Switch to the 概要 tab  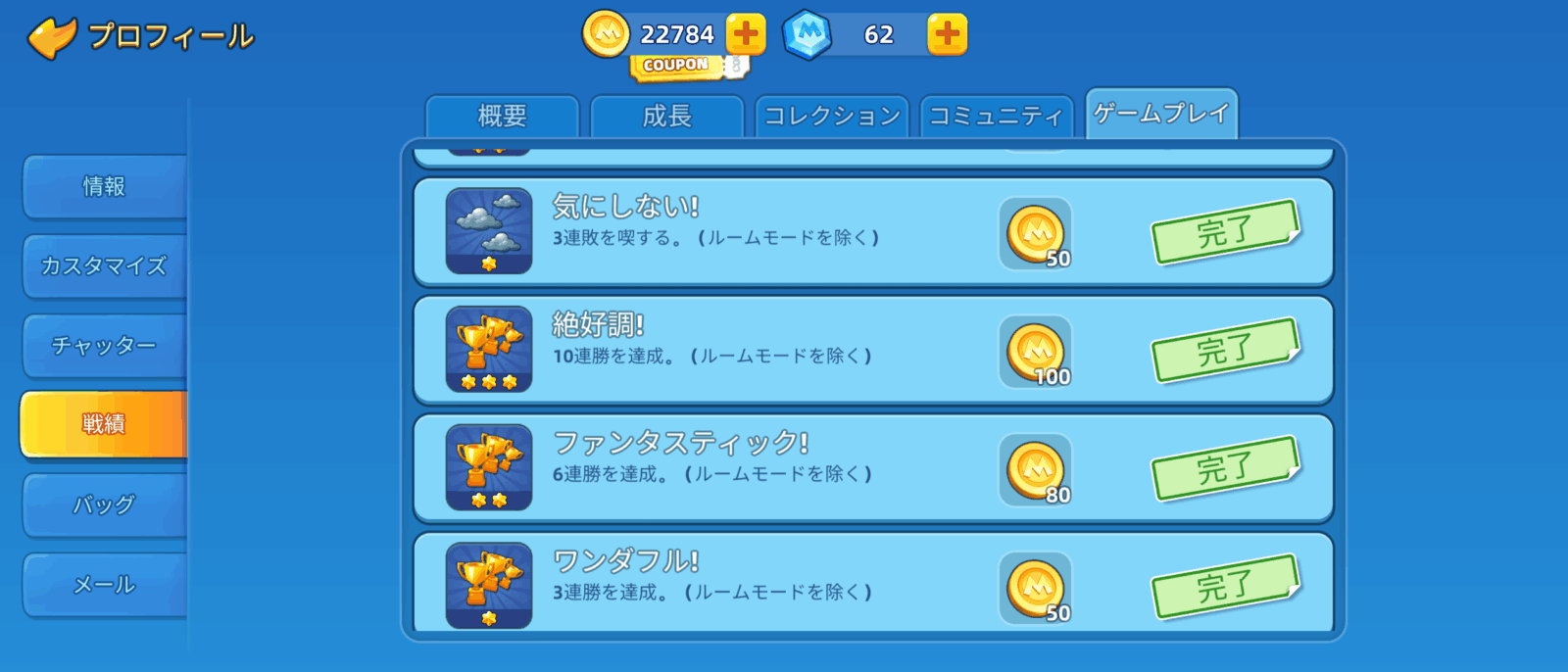pyautogui.click(x=503, y=117)
